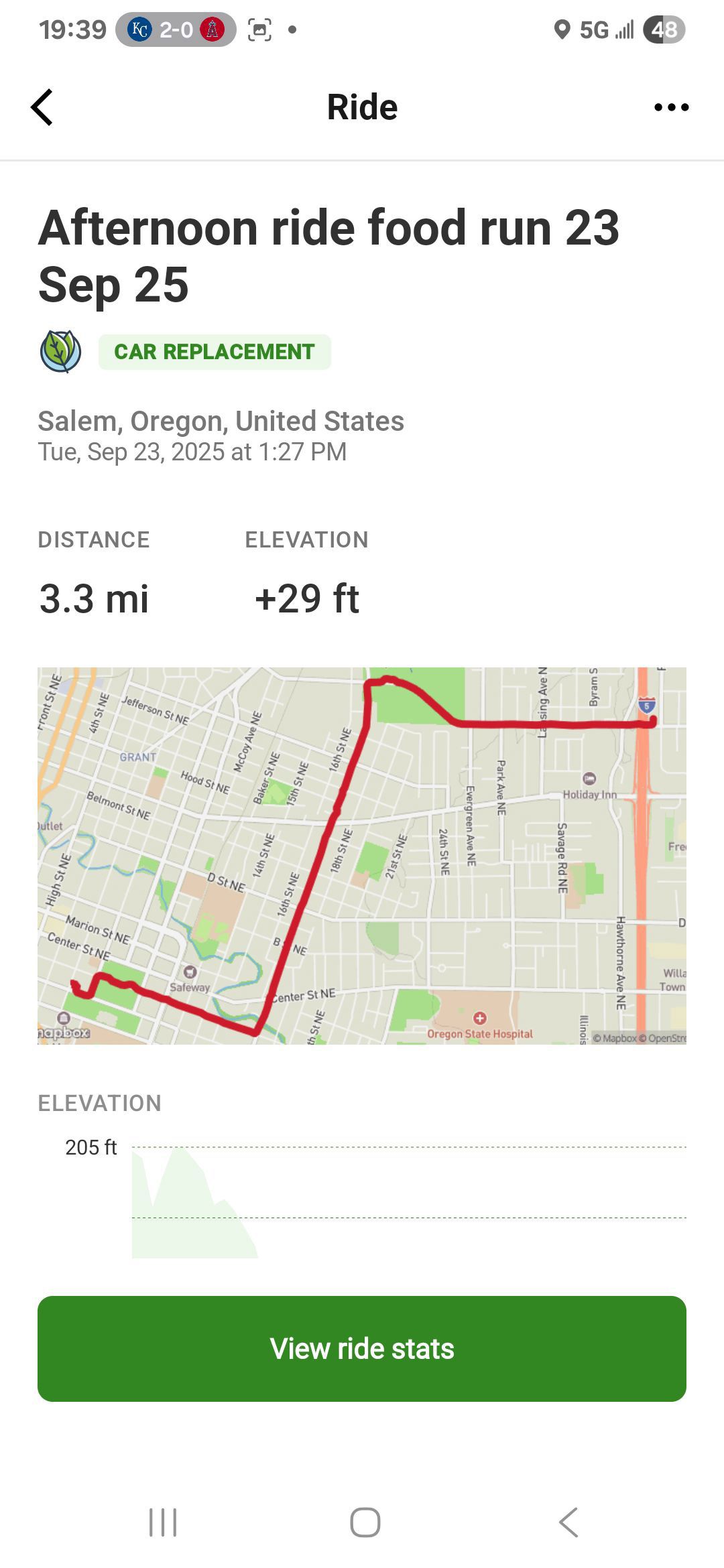Open recent apps from navigation bar

click(x=163, y=1522)
